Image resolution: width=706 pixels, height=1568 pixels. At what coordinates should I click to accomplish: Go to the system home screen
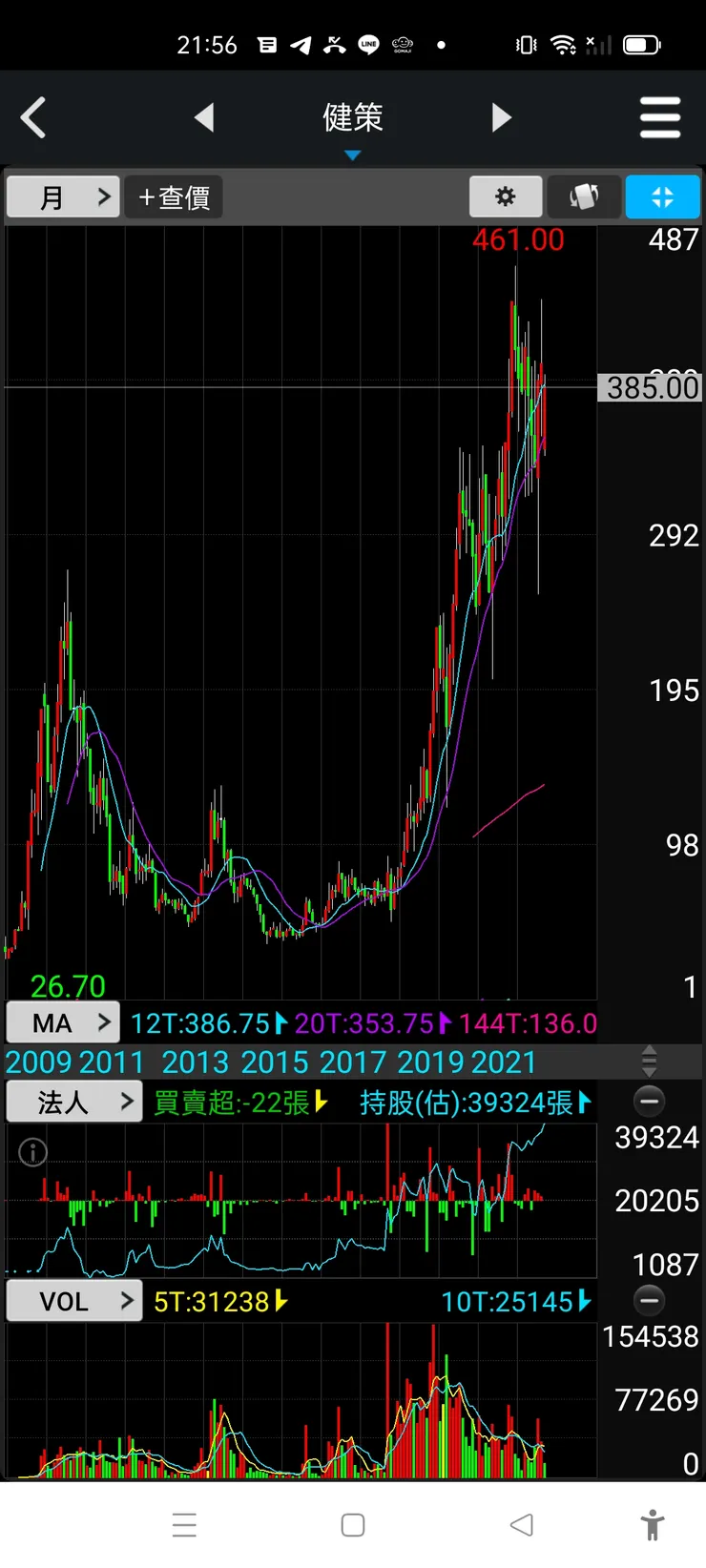click(353, 1525)
